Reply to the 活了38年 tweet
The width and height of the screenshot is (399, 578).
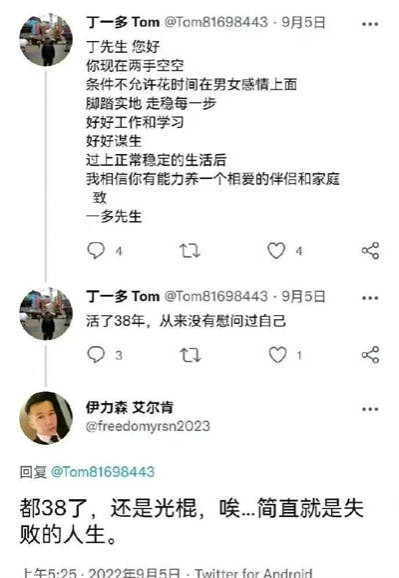pos(96,355)
